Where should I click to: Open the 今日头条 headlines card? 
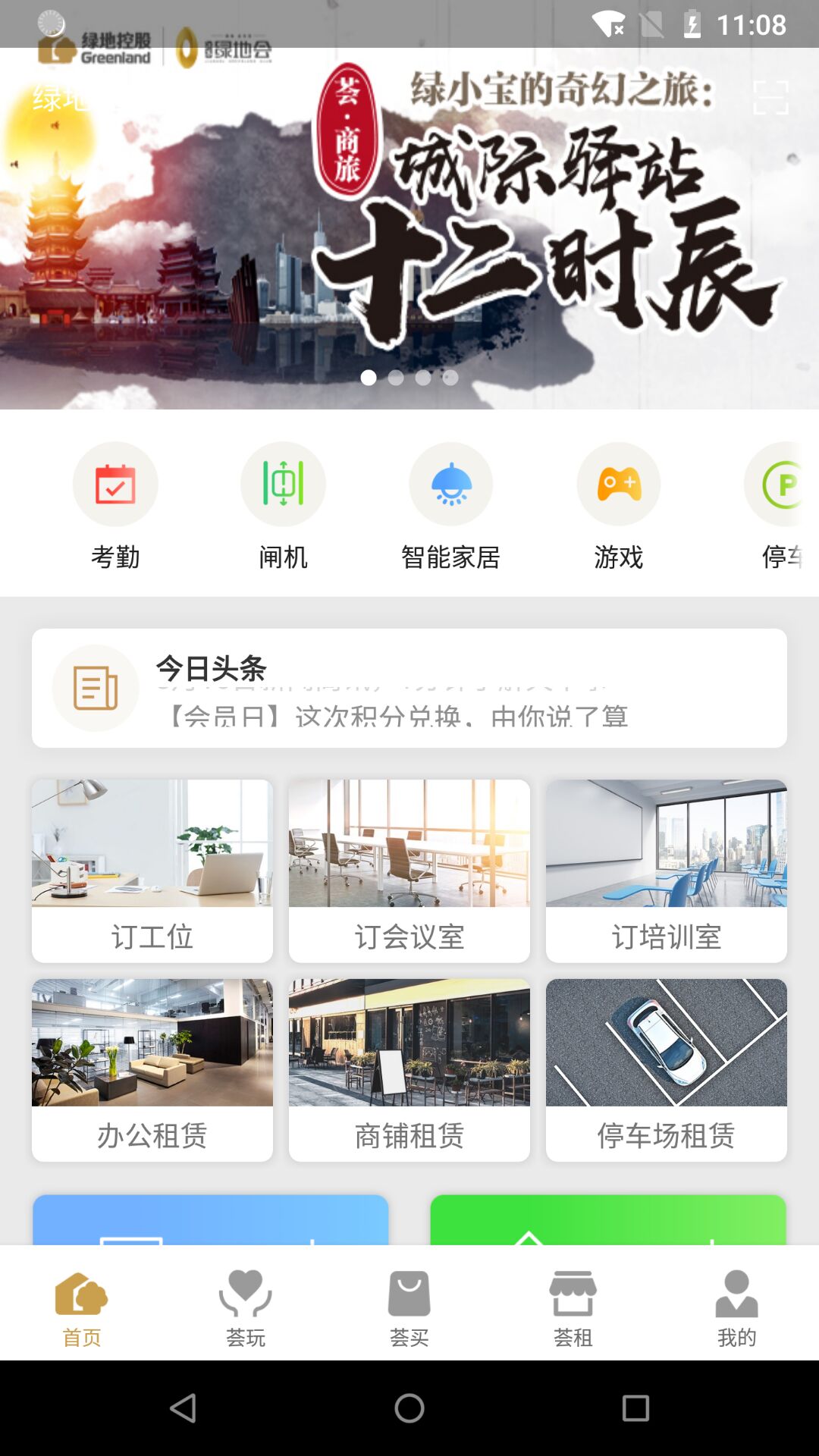tap(409, 688)
